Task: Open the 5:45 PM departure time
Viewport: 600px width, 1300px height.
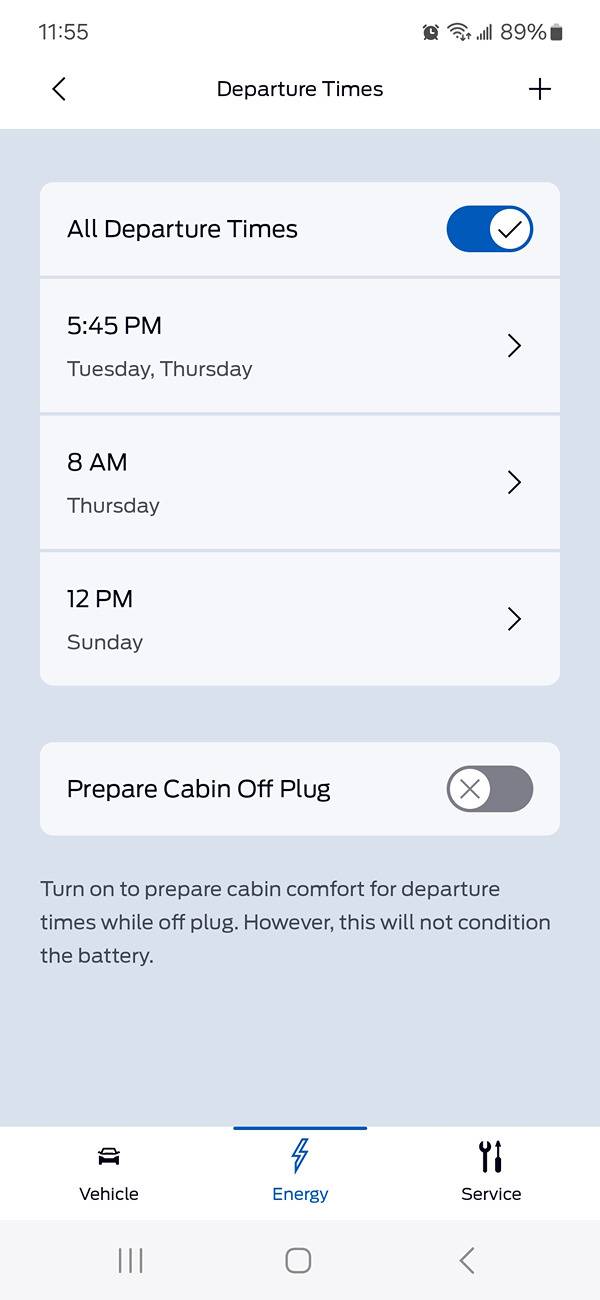Action: coord(300,346)
